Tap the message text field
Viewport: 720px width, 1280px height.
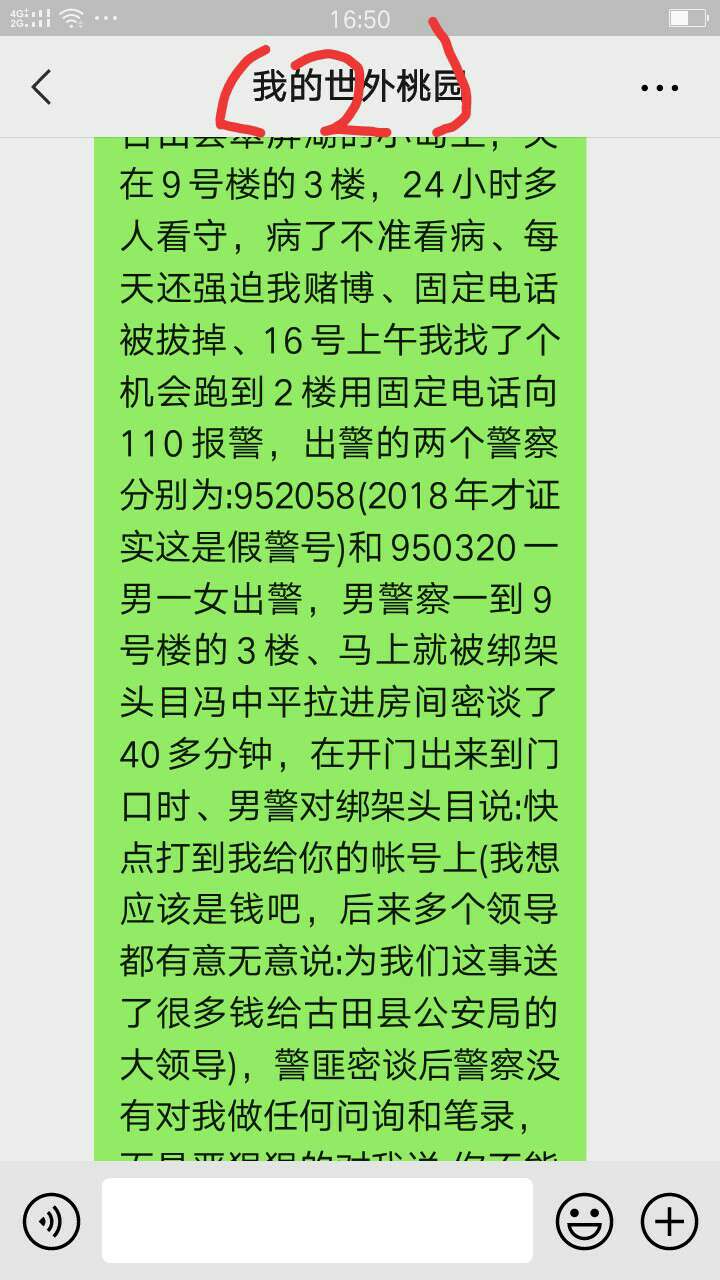[317, 1220]
